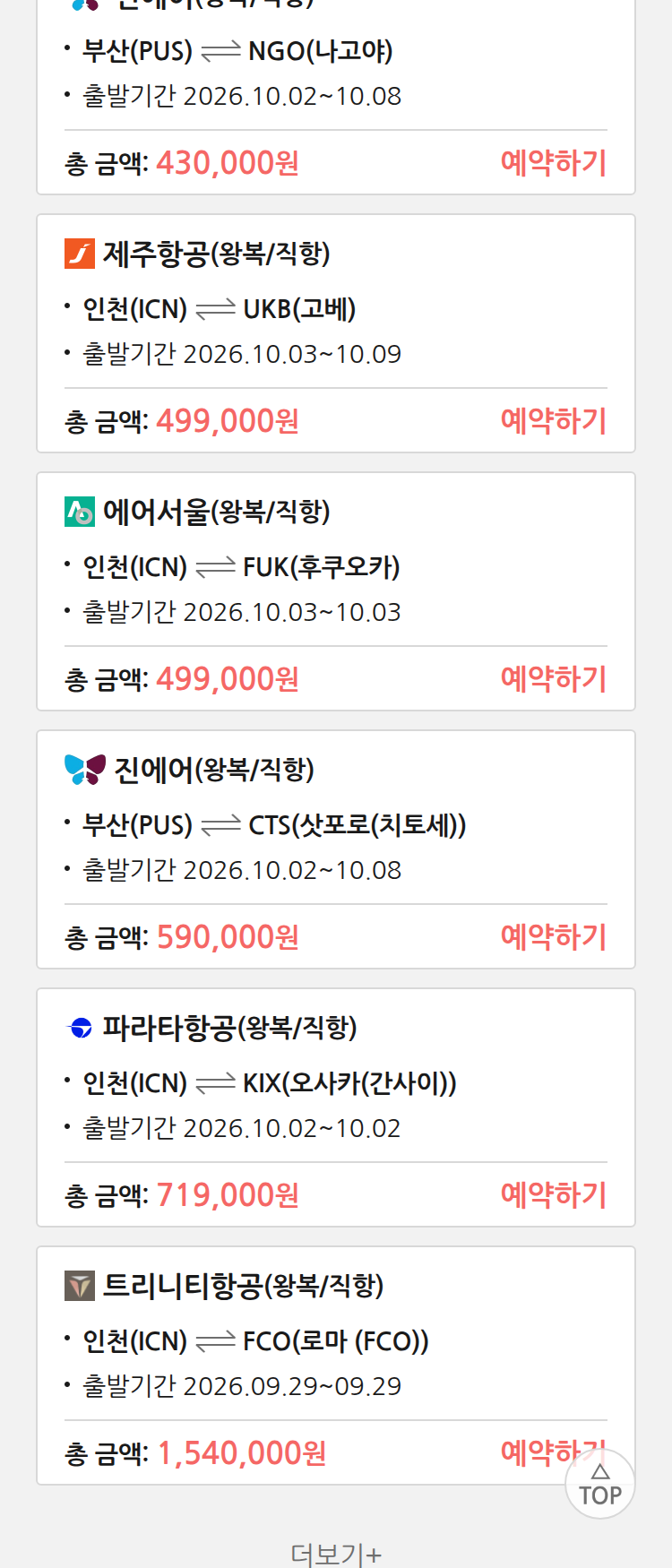Tap 예약하기 for the 430,000원 Nagoya flight
This screenshot has height=1568, width=672.
coord(553,163)
